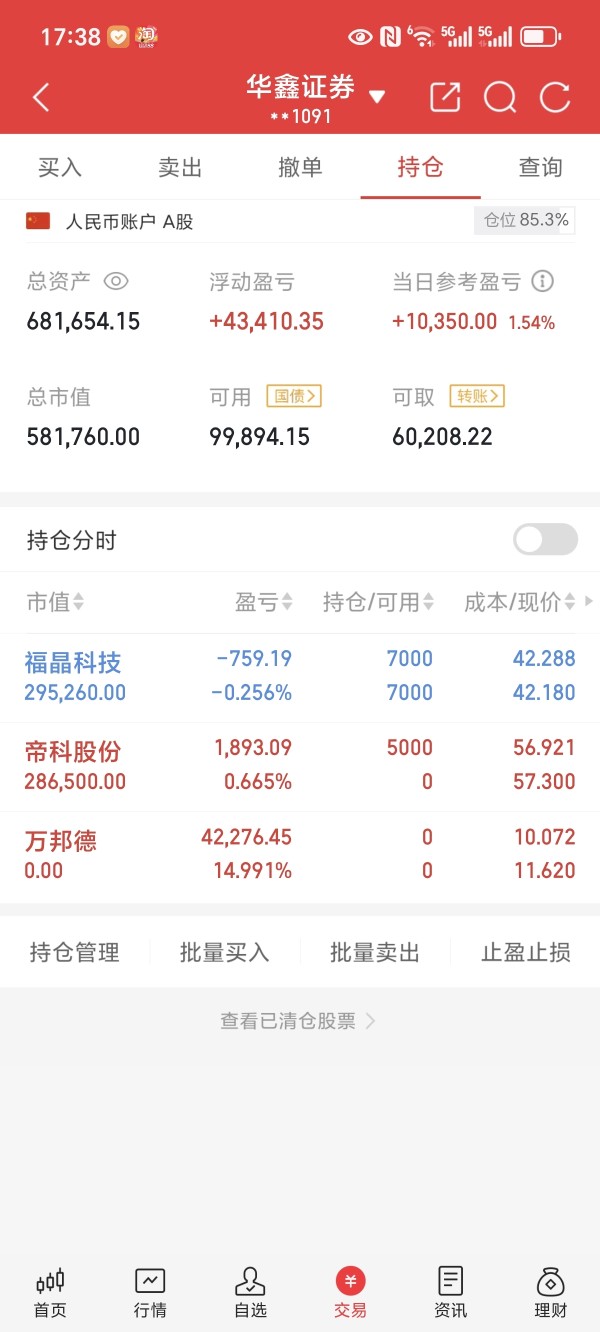Refresh the holdings data

click(x=555, y=97)
